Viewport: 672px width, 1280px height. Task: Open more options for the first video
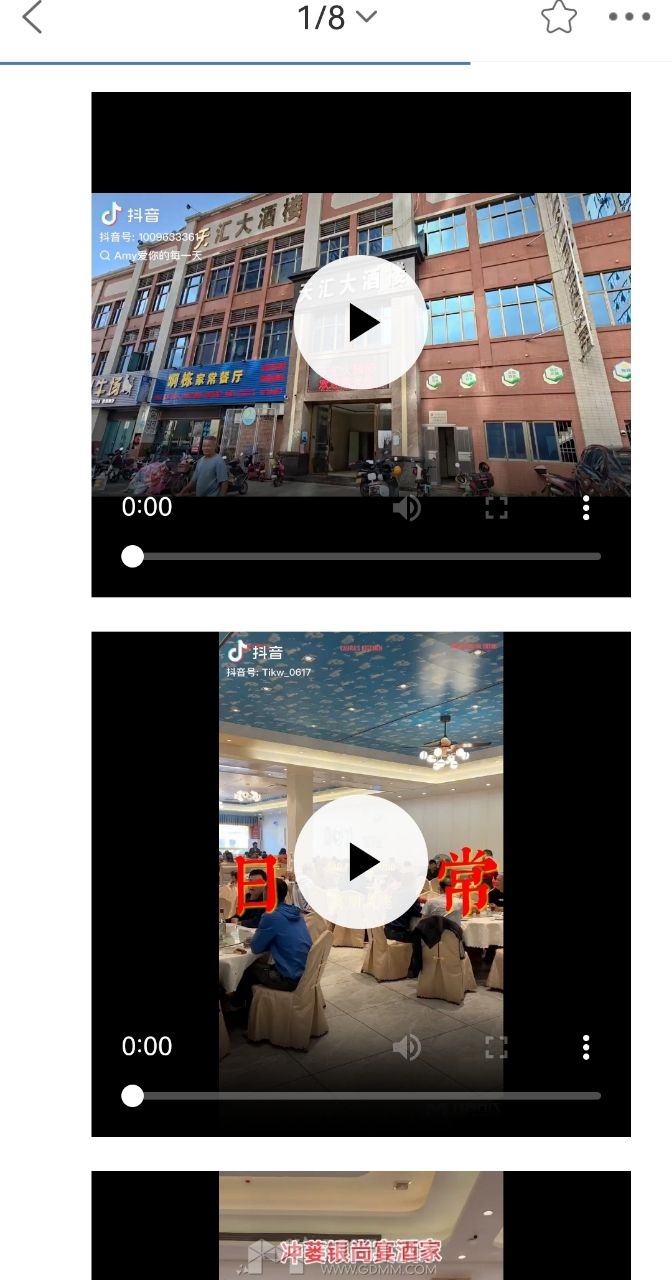pyautogui.click(x=586, y=508)
